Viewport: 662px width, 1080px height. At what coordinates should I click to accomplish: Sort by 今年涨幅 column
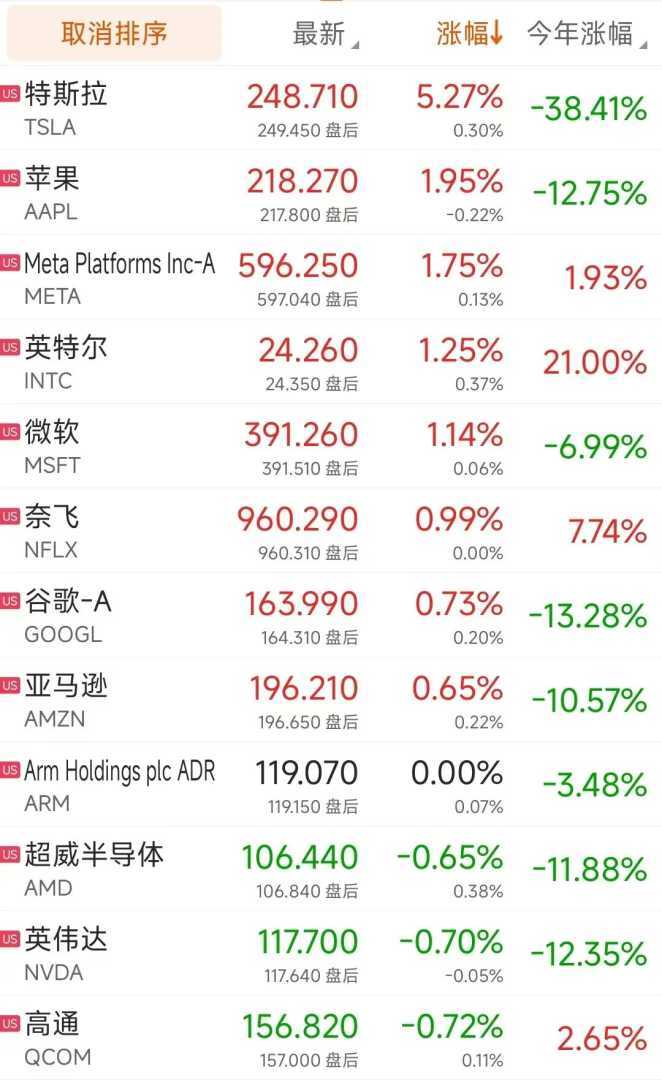click(x=585, y=34)
